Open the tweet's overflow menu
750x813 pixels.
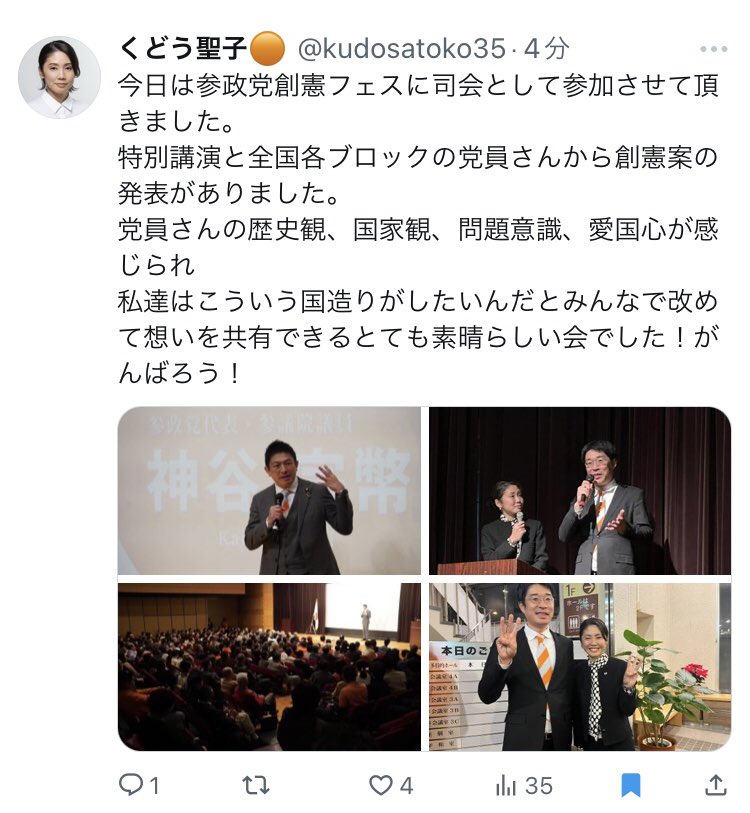713,48
